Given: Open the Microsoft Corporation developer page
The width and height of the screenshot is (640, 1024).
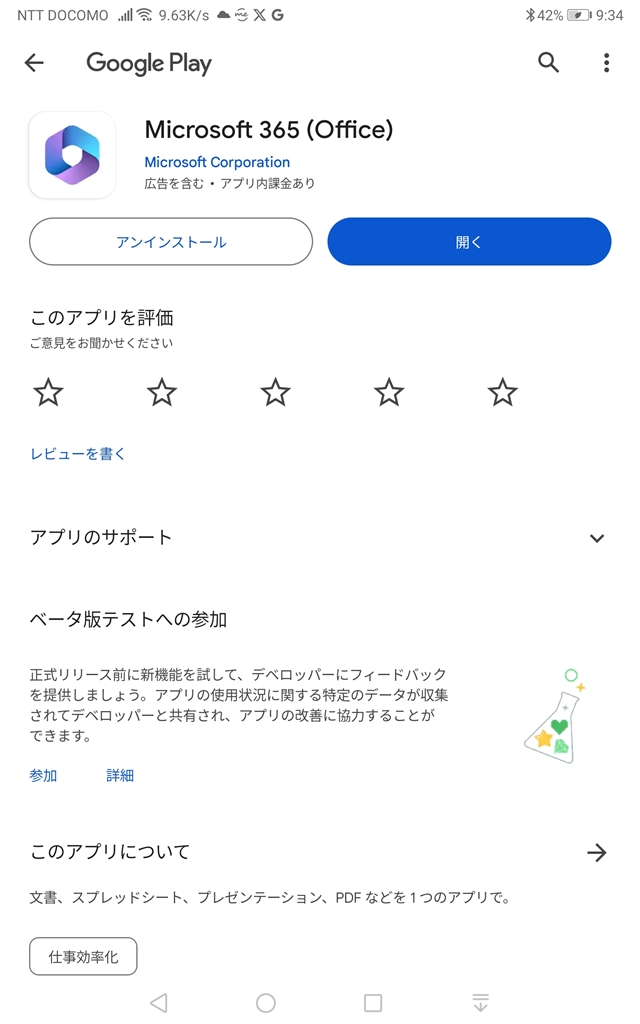Looking at the screenshot, I should (x=217, y=162).
